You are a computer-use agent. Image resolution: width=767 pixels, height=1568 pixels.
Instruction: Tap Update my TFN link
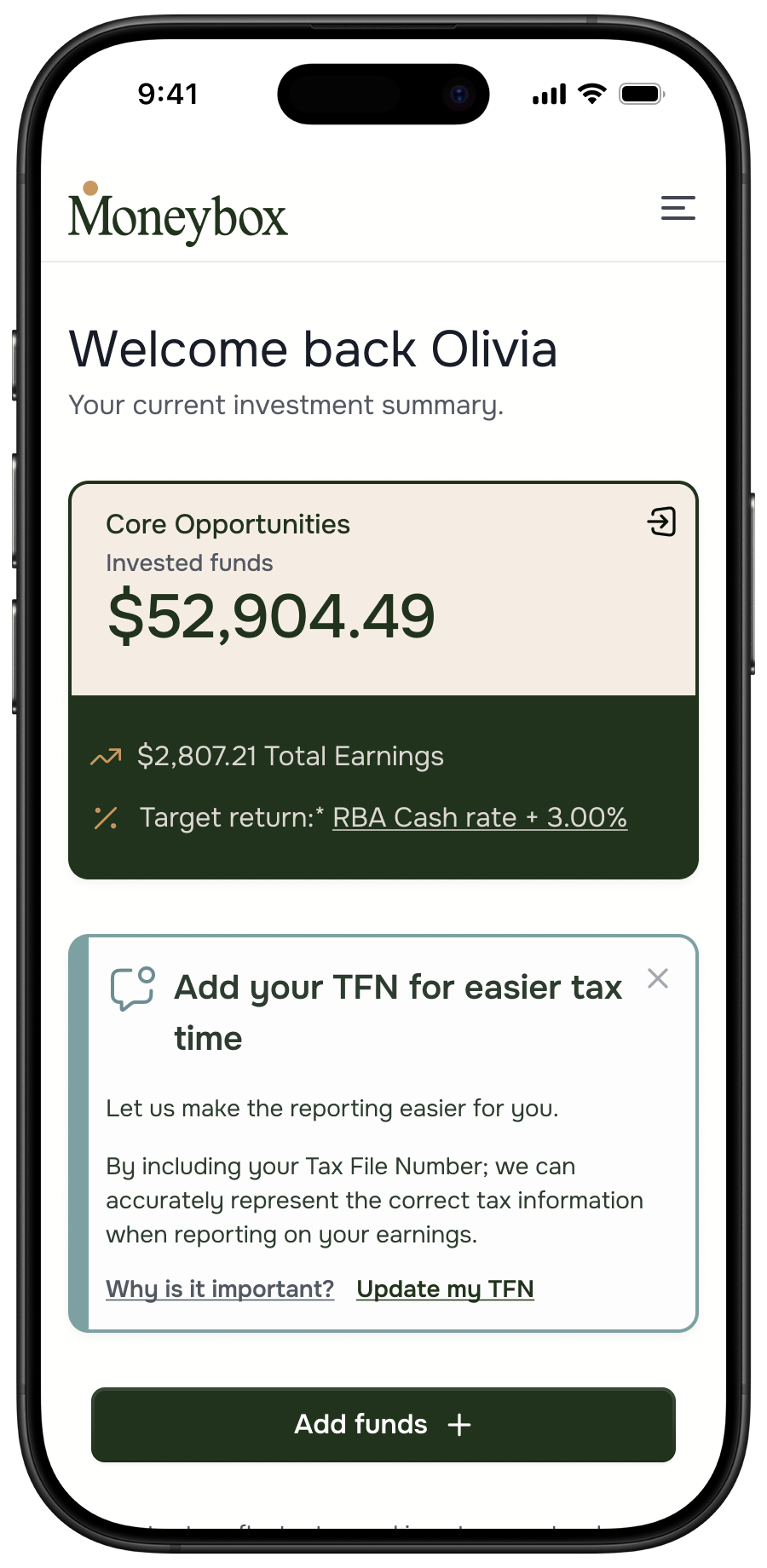click(445, 1288)
